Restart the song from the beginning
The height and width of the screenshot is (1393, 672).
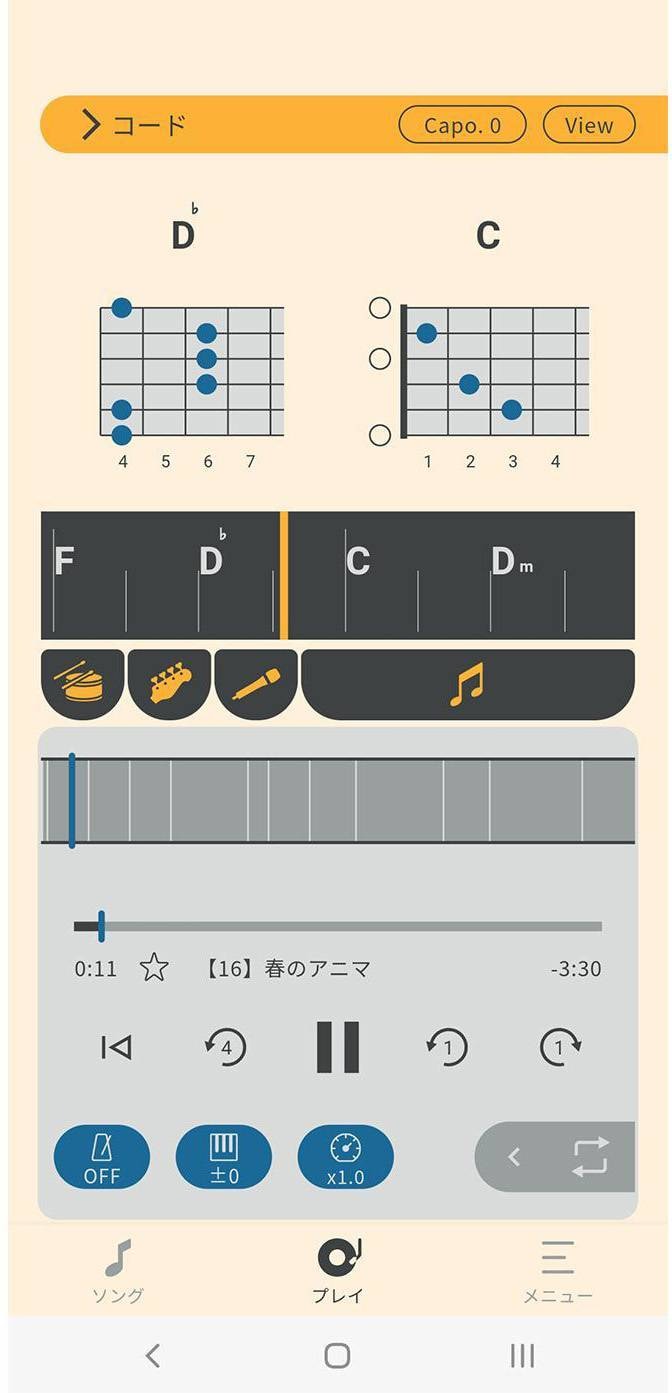[x=116, y=1047]
